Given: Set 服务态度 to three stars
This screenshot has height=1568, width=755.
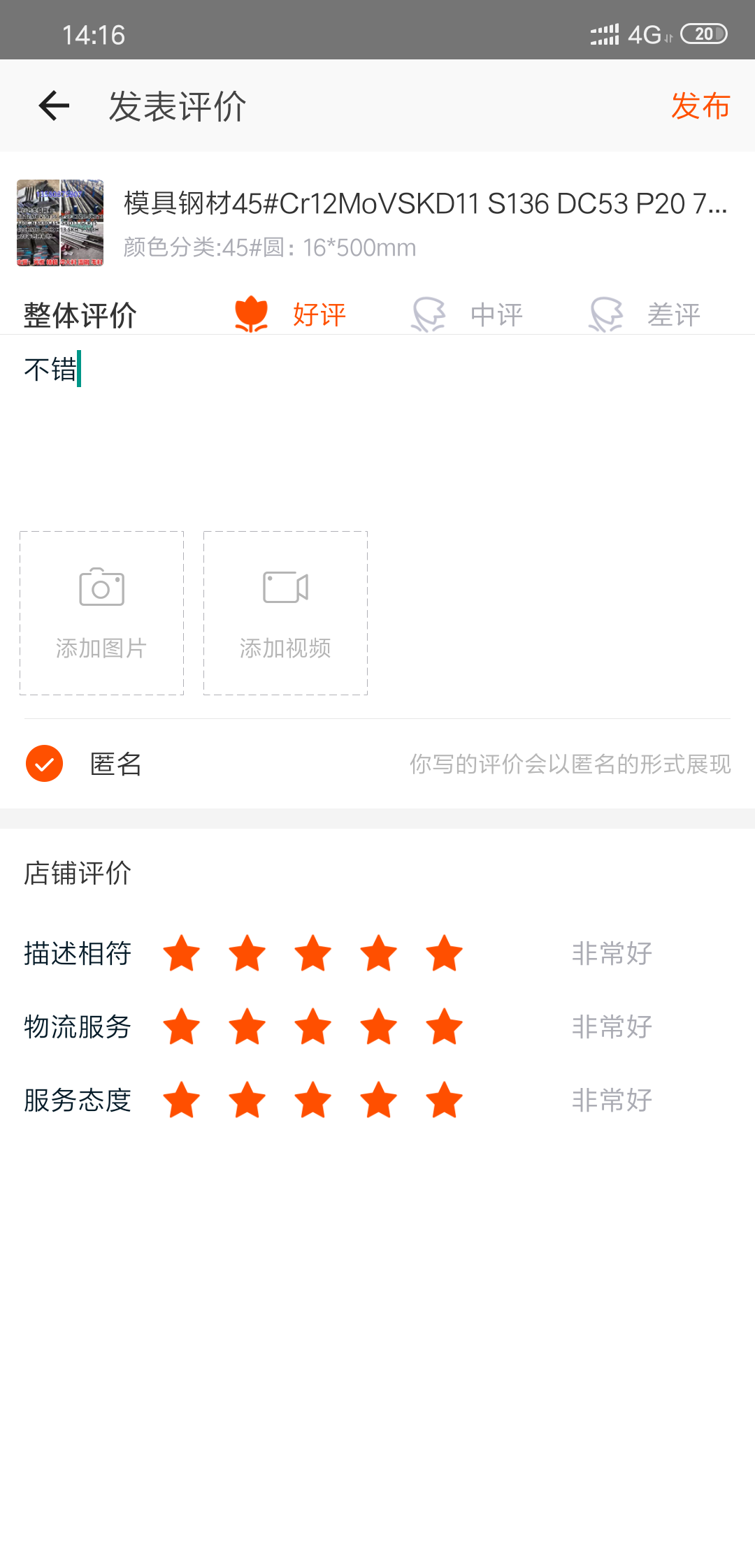Looking at the screenshot, I should pos(312,1101).
